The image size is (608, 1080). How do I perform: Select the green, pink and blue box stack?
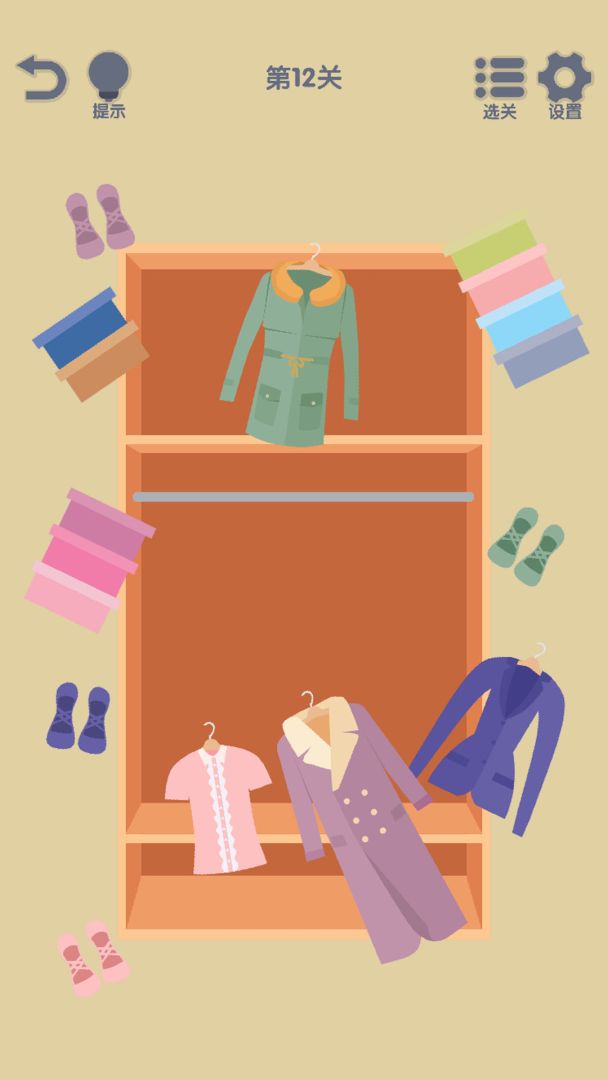coord(518,300)
